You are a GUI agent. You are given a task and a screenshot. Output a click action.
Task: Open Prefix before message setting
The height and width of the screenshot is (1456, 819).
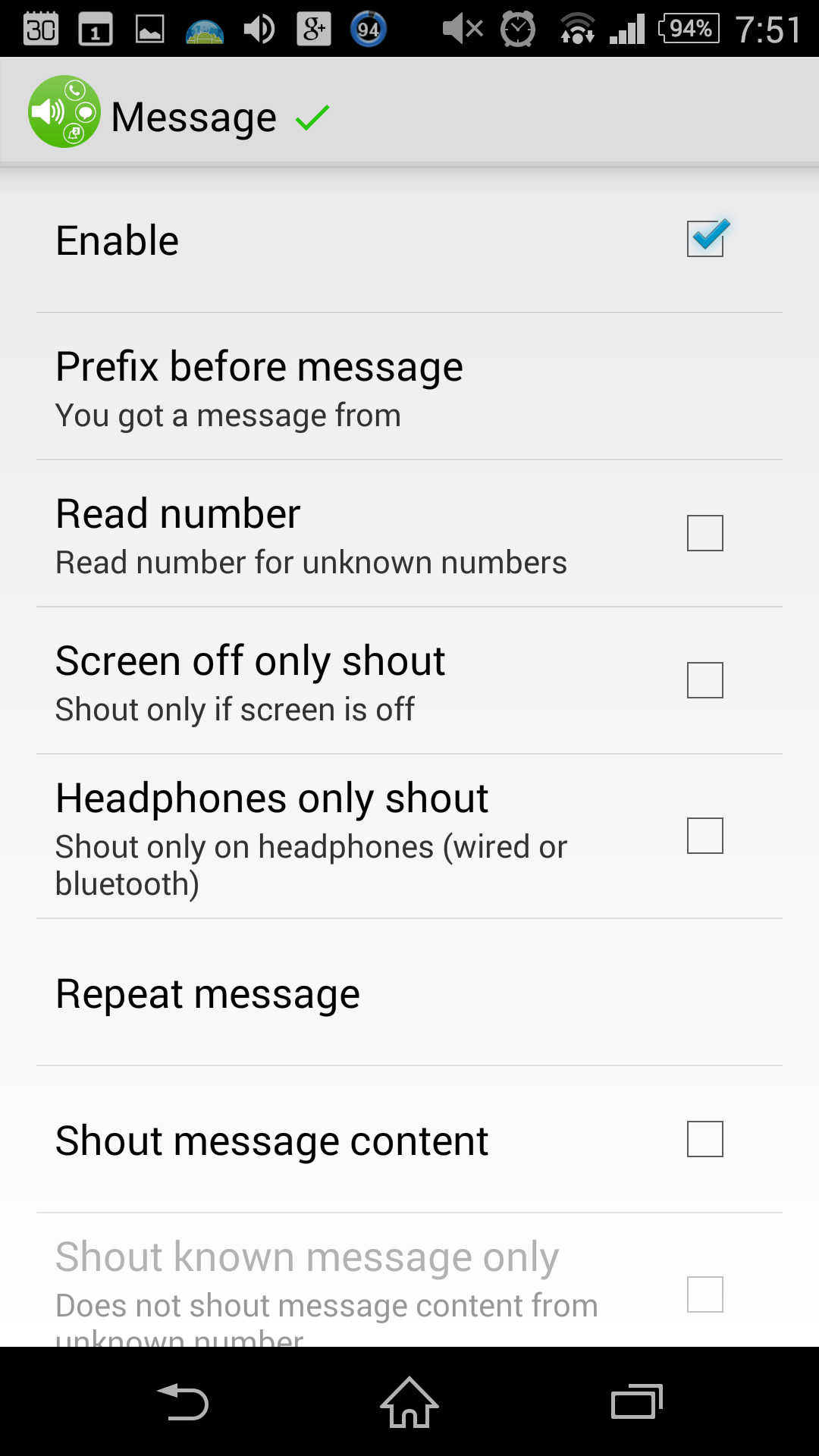409,387
